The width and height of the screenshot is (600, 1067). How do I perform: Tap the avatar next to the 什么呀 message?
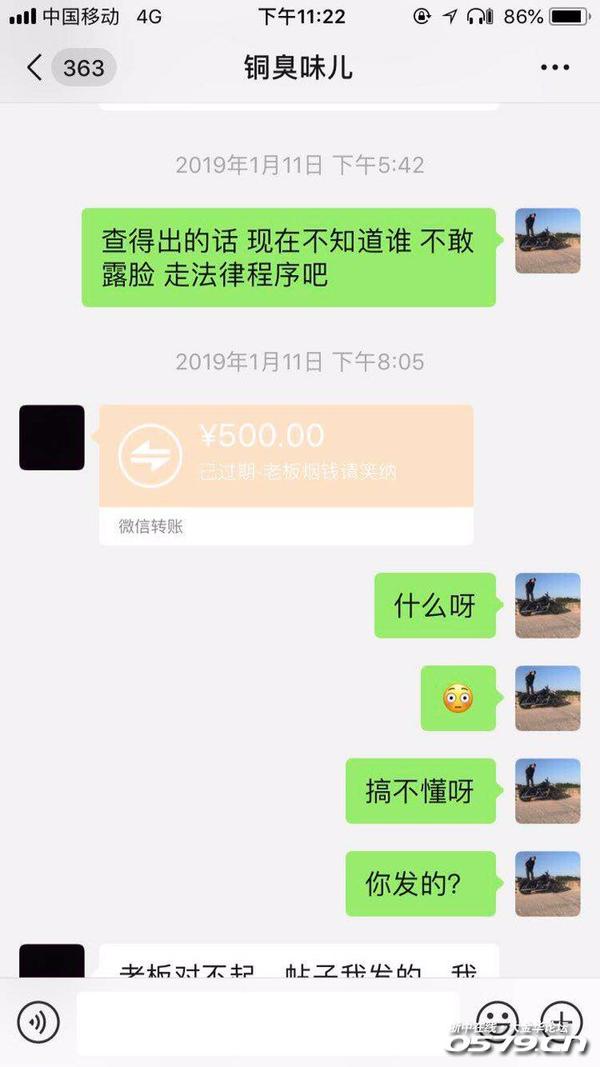(x=547, y=605)
